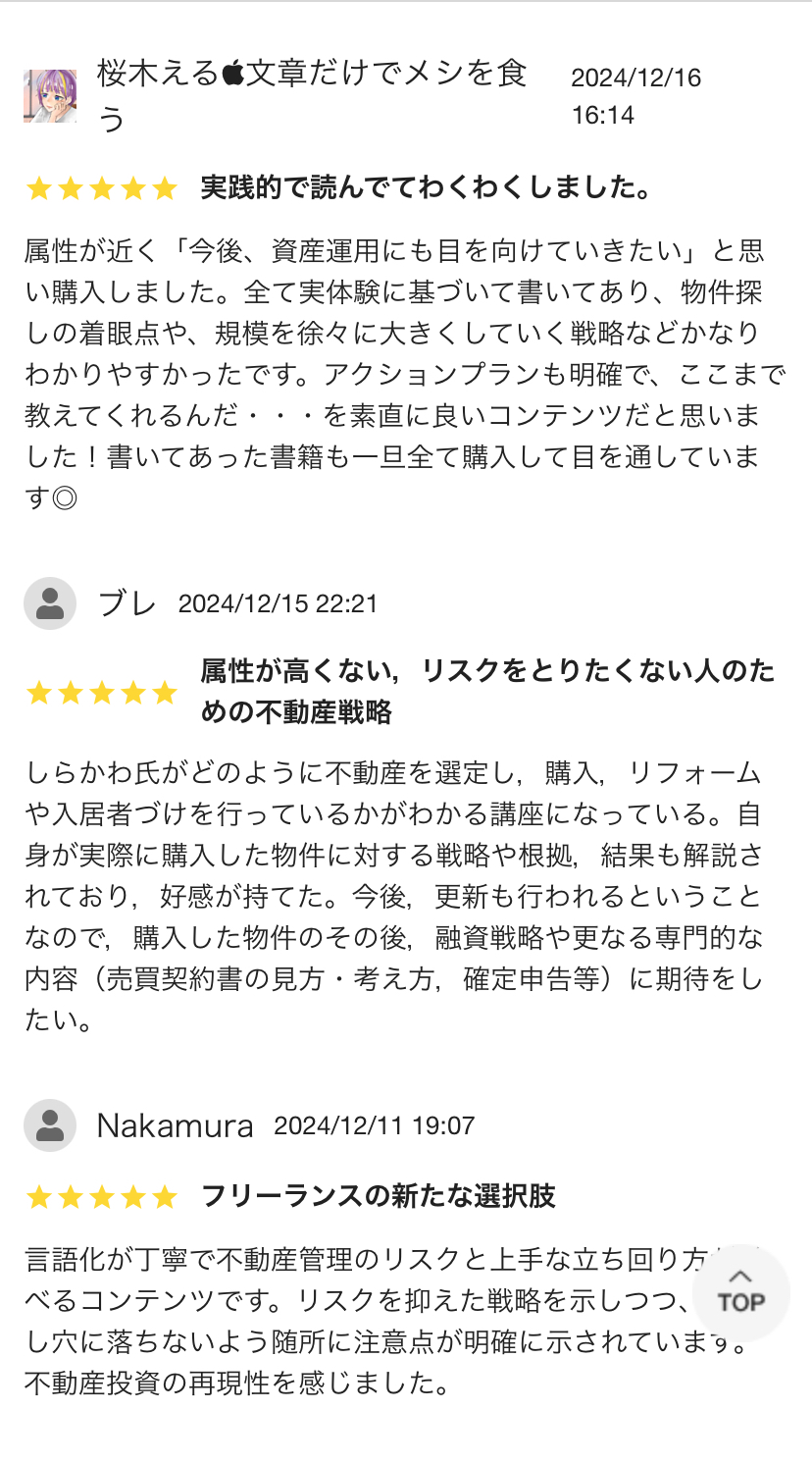The image size is (812, 1462).
Task: Open reviewer 桜木える's profile avatar
Action: [x=50, y=96]
